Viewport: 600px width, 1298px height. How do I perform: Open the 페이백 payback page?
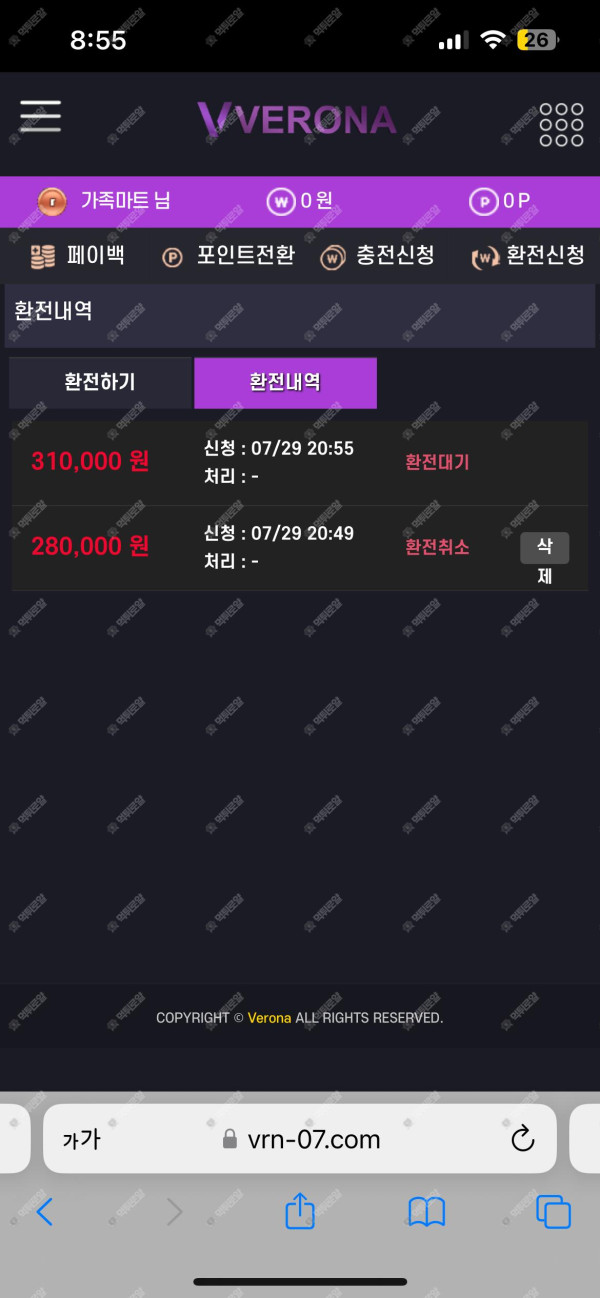pos(78,256)
